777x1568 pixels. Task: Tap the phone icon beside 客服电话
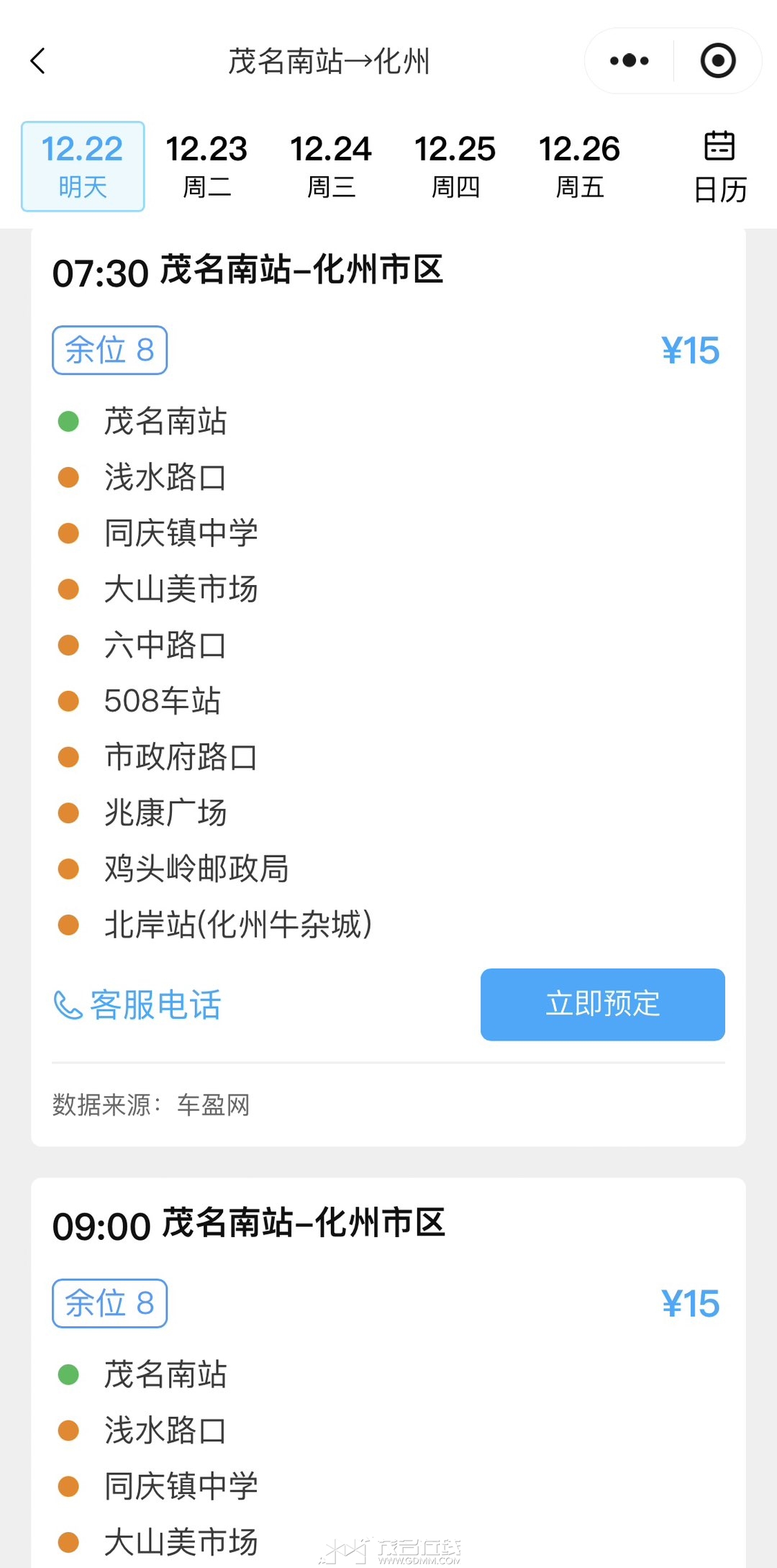click(x=67, y=1005)
